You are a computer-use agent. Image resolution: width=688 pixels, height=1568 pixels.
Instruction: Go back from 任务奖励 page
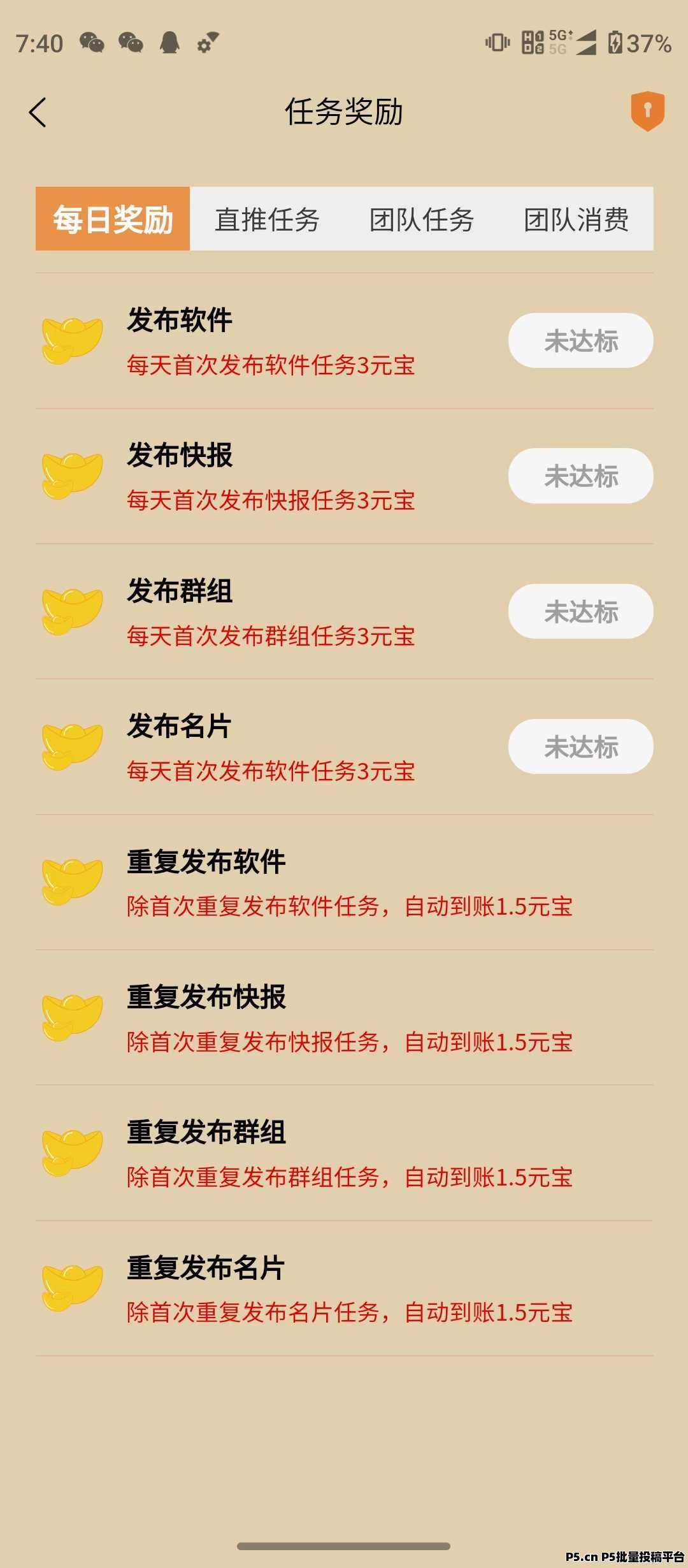click(38, 113)
